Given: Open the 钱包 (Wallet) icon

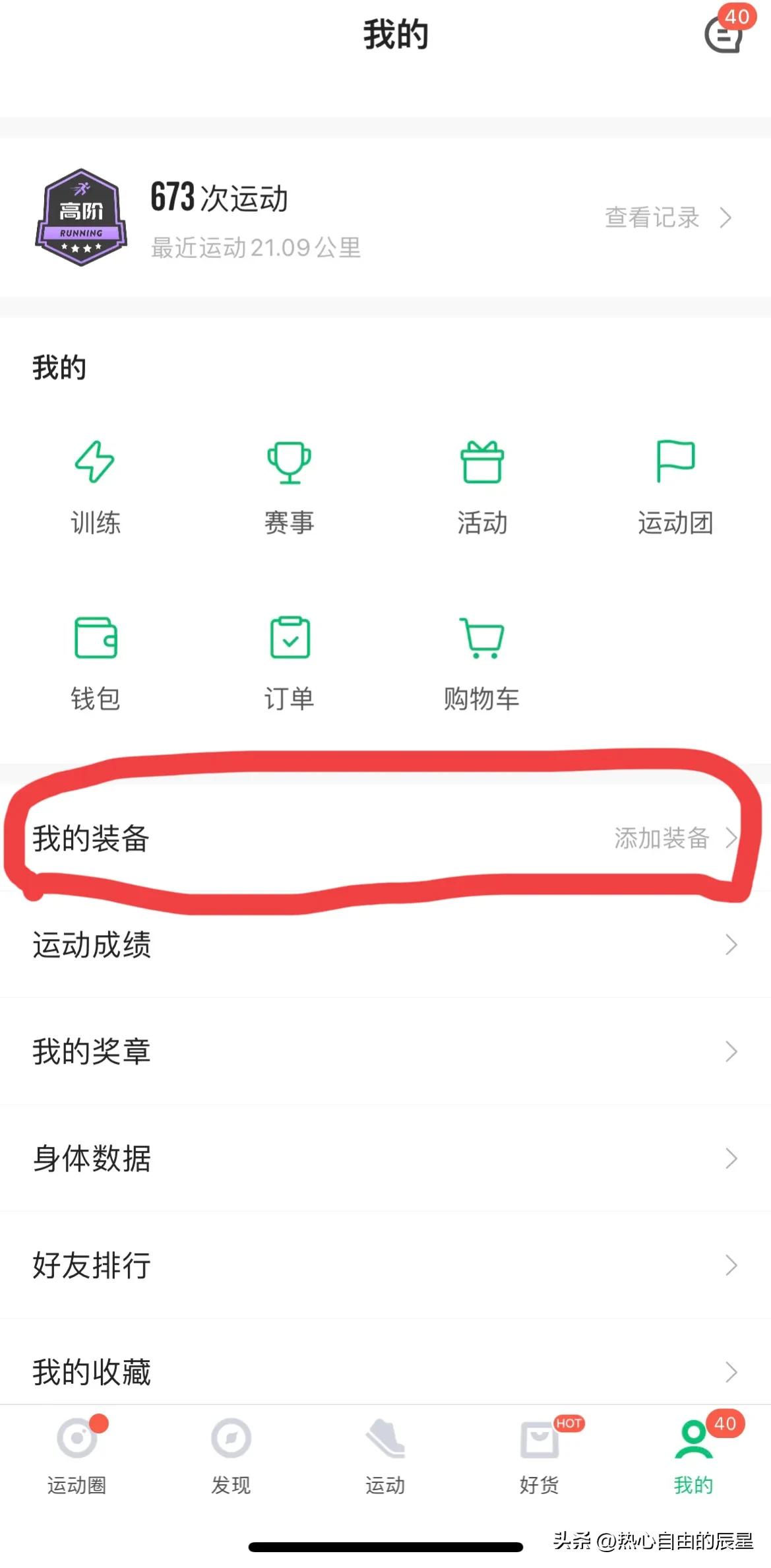Looking at the screenshot, I should (94, 638).
